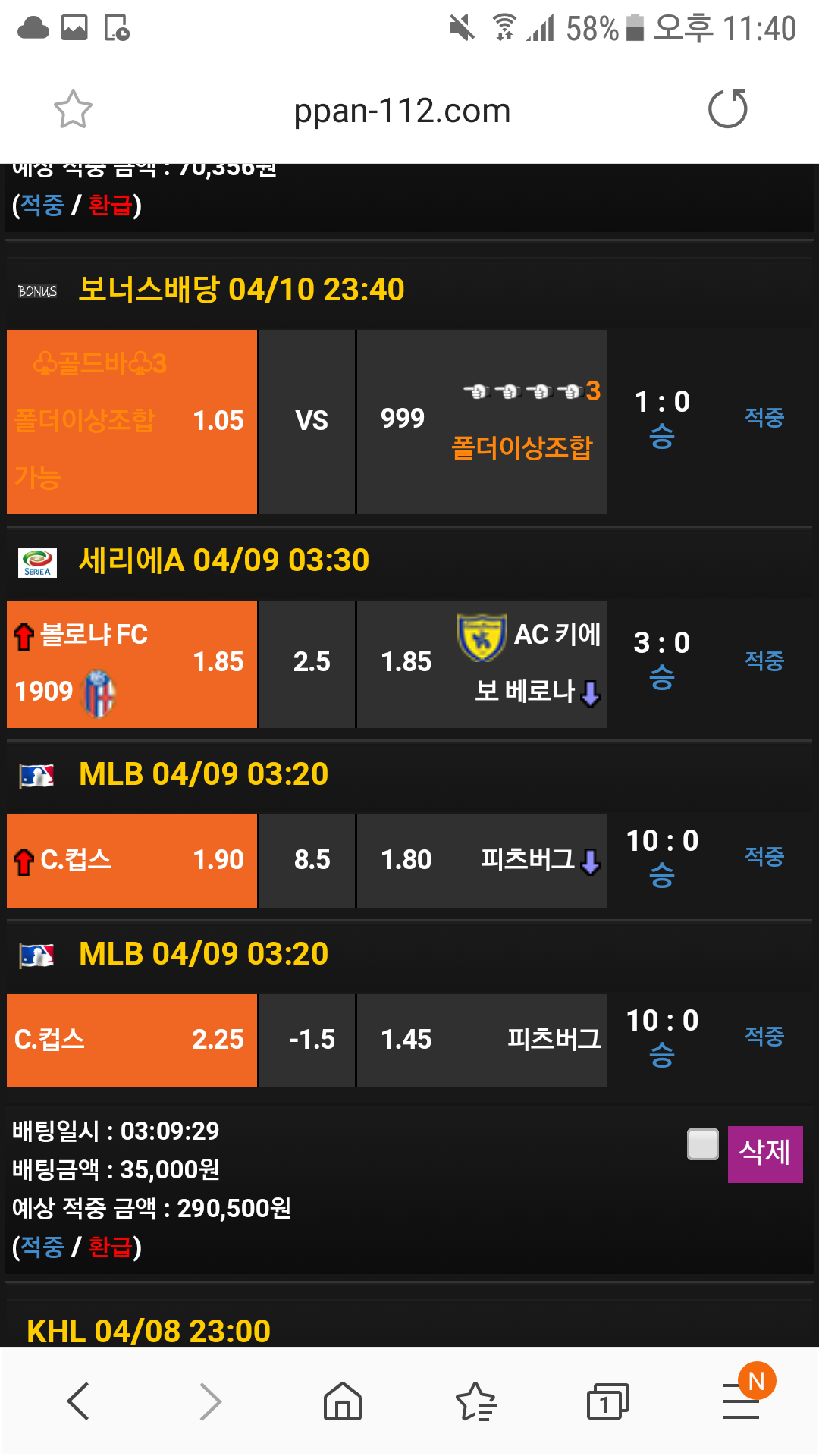
Task: Open the browser menu
Action: click(741, 1401)
